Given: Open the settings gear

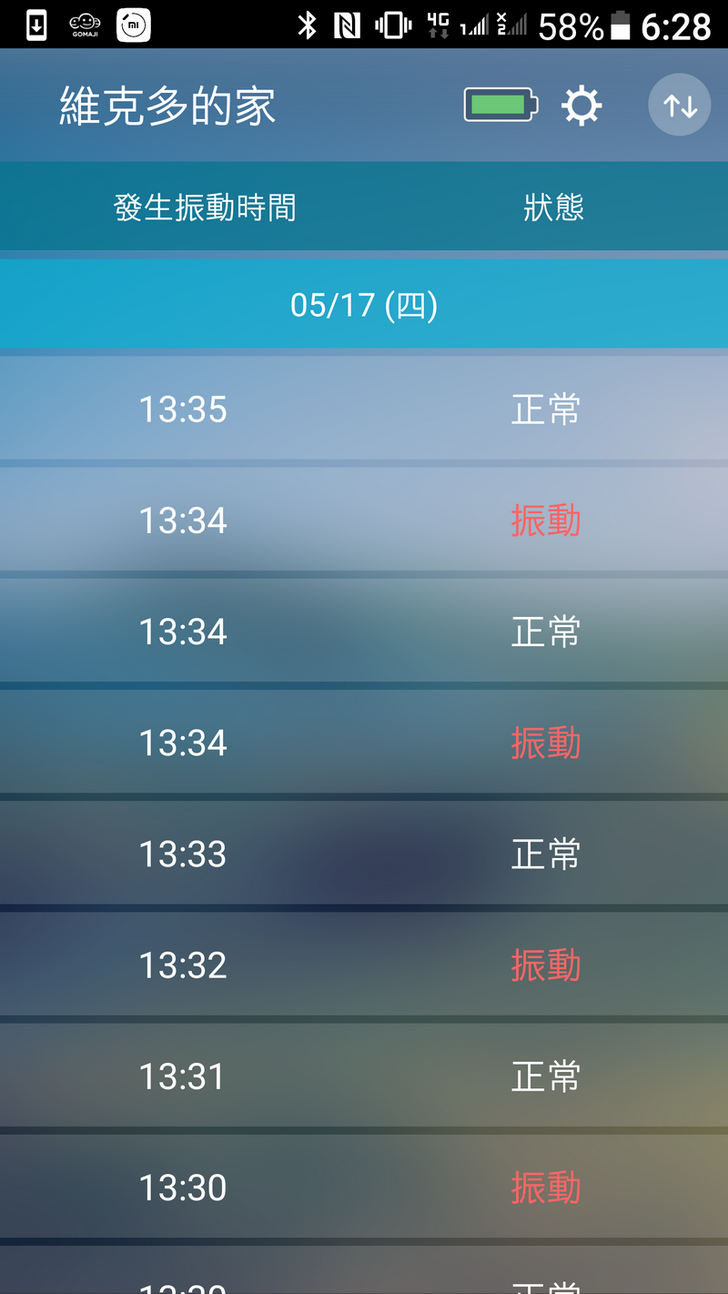Looking at the screenshot, I should click(x=581, y=105).
